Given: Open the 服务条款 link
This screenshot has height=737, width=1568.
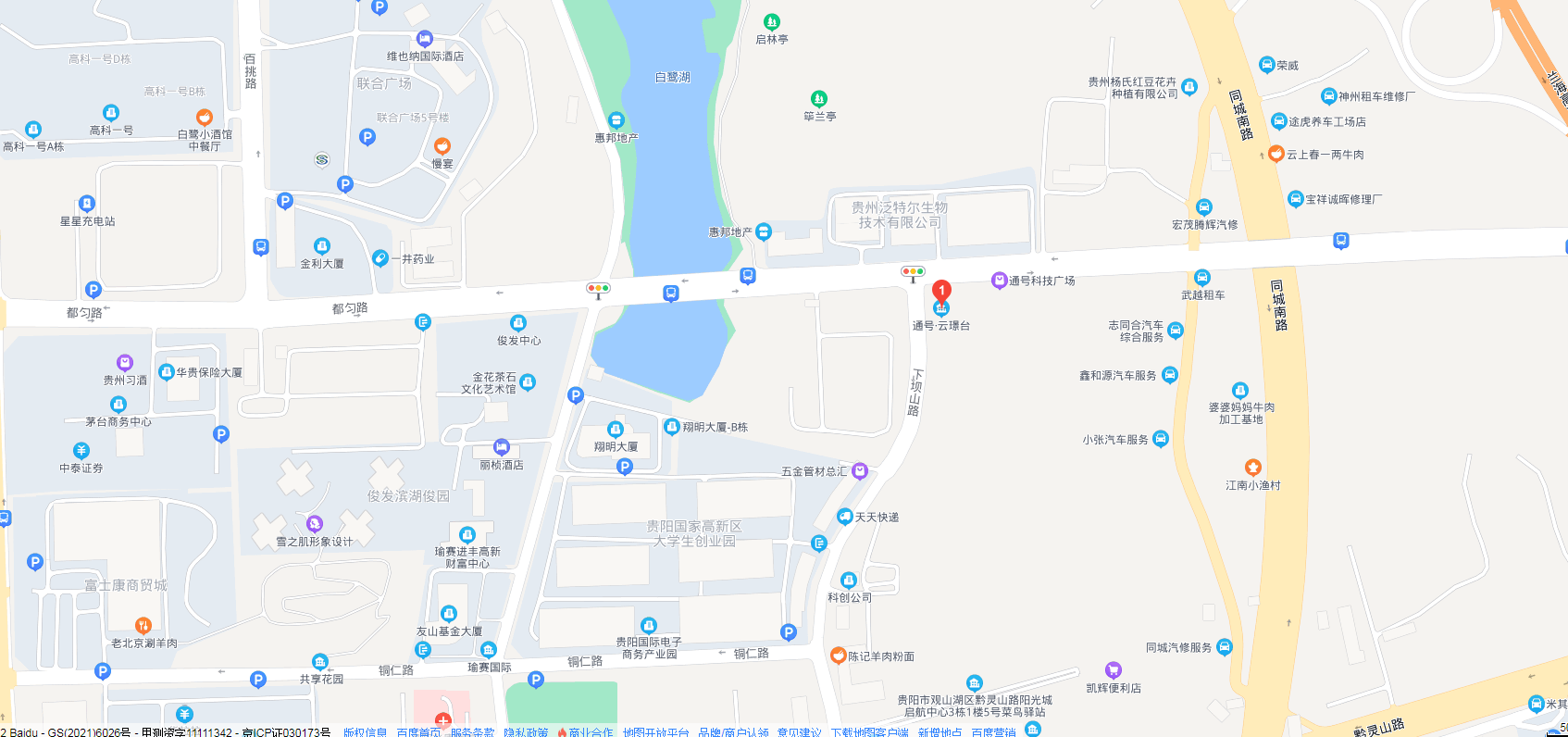Looking at the screenshot, I should (x=472, y=732).
